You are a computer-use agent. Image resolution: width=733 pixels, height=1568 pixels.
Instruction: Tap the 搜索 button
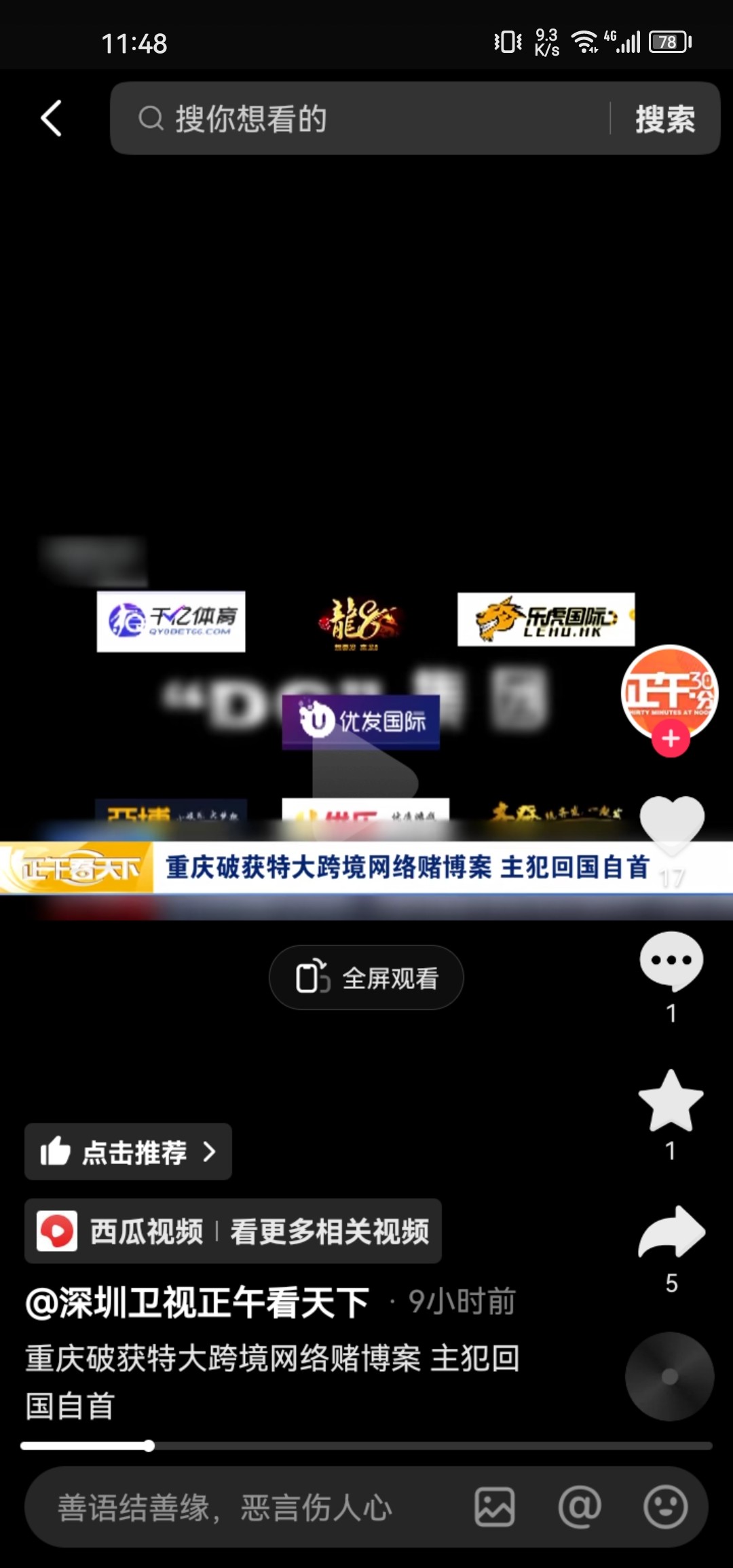click(664, 119)
